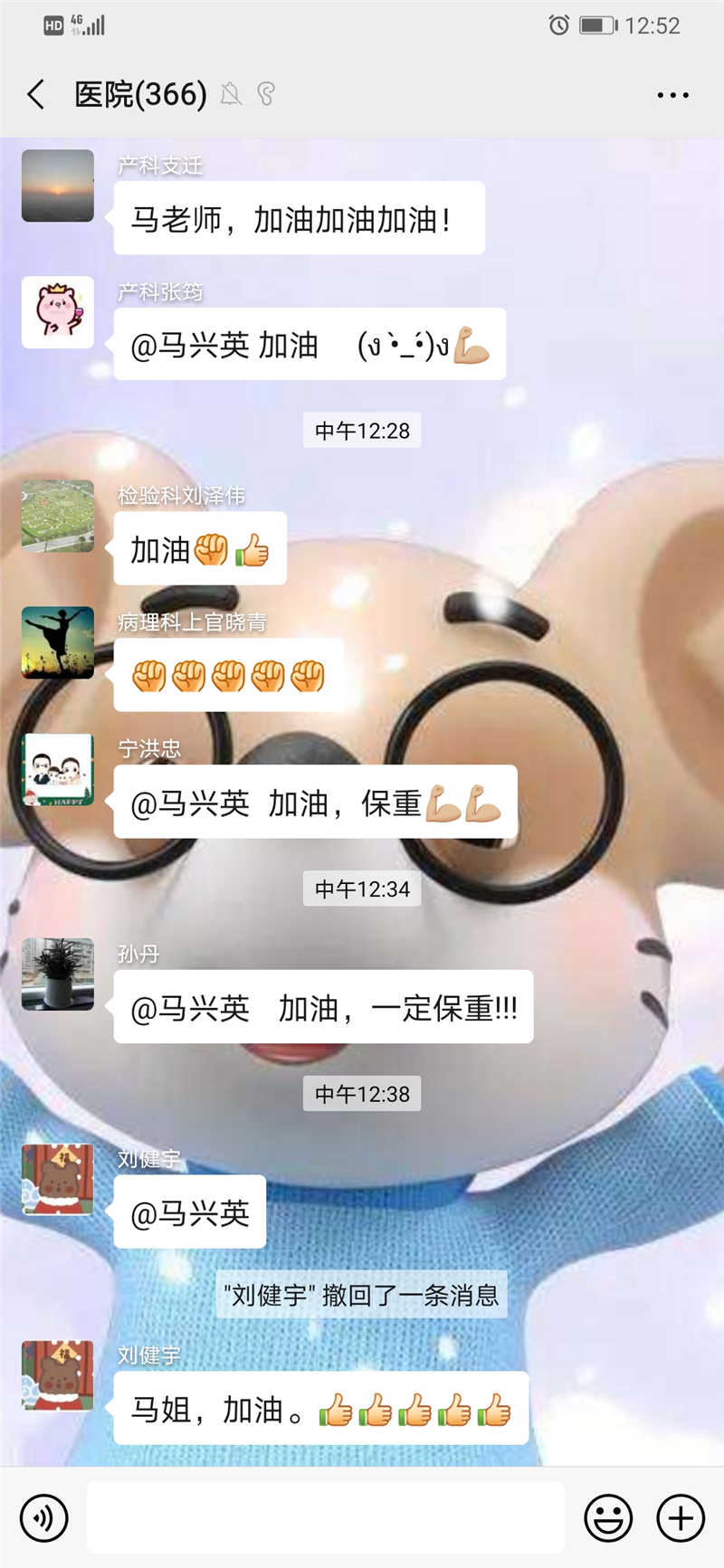Viewport: 724px width, 1568px height.
Task: Open 产科张筠's pig avatar profile
Action: (x=58, y=312)
